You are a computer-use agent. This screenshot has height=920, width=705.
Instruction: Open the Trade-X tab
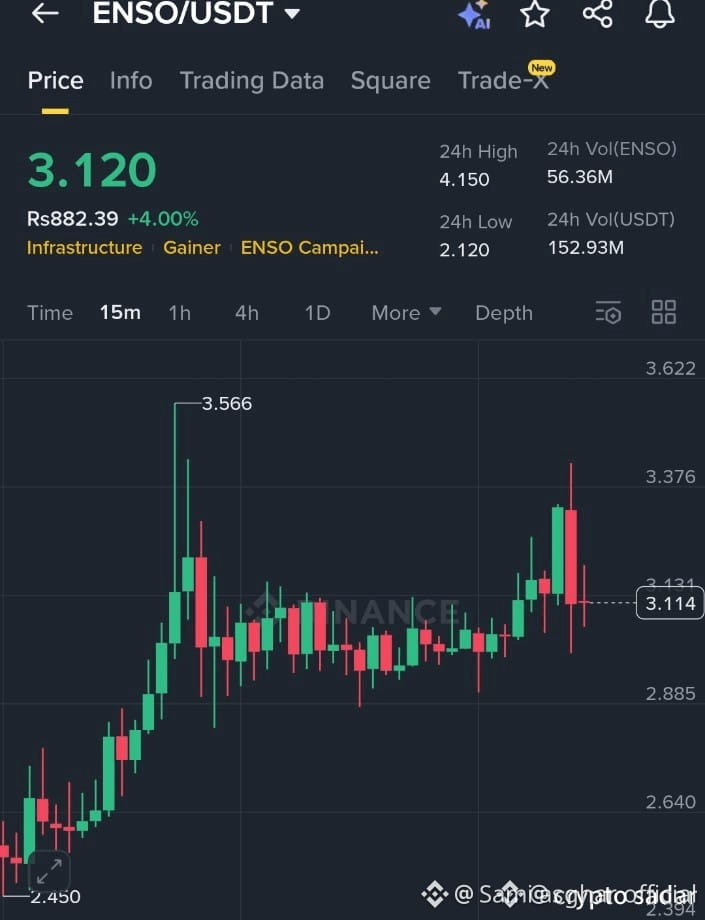[x=503, y=80]
